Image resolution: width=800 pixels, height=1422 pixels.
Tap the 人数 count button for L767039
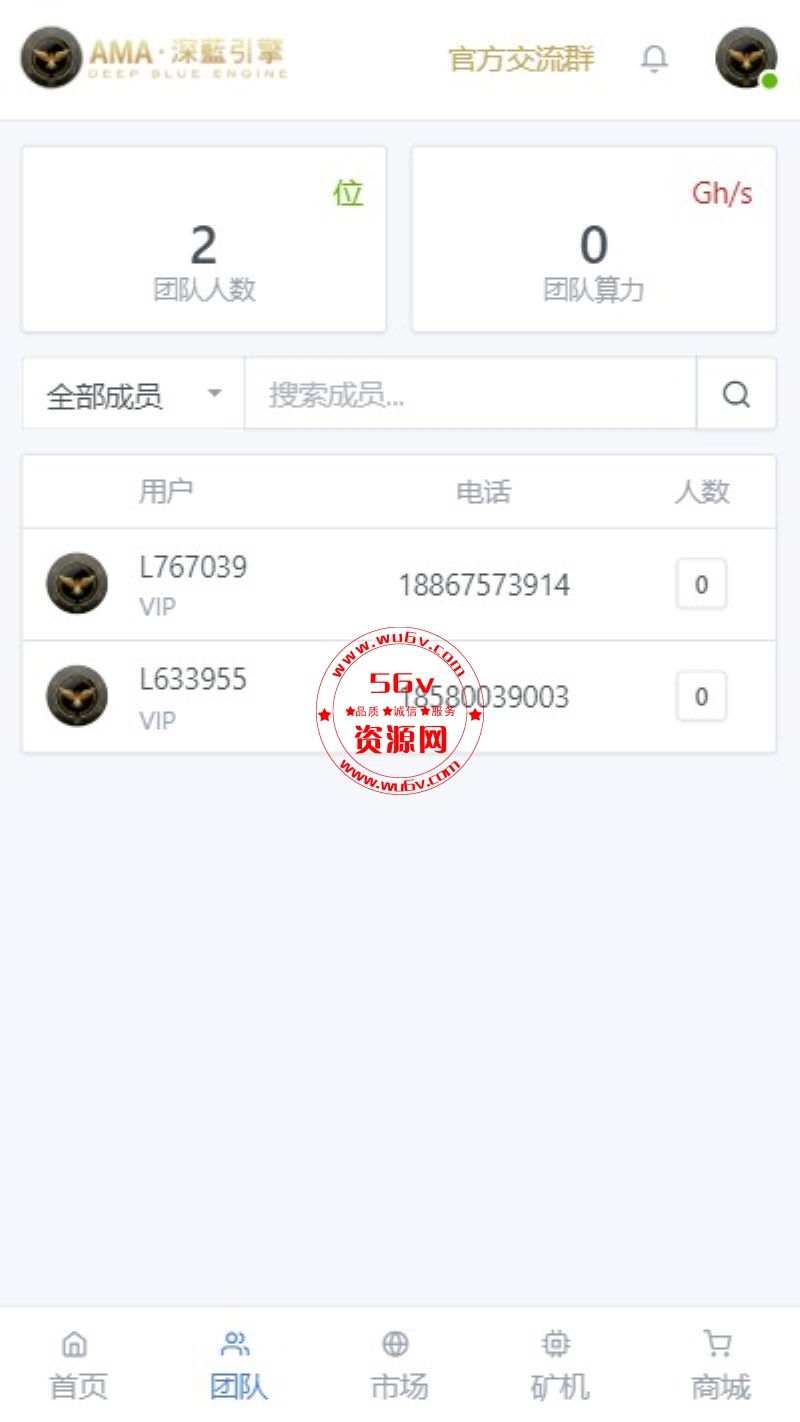pos(701,584)
